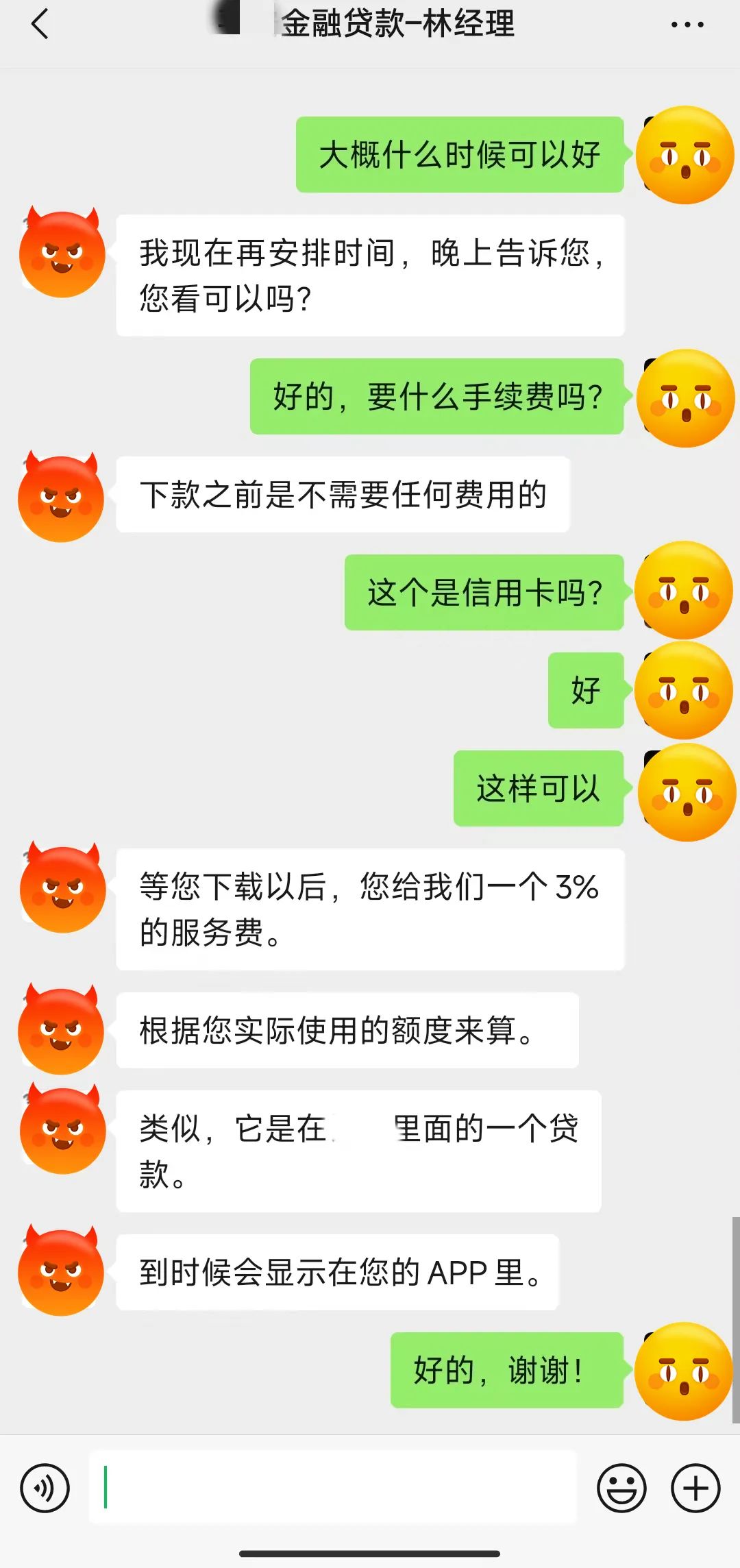Go back to the chat list
Image resolution: width=740 pixels, height=1568 pixels.
[40, 25]
